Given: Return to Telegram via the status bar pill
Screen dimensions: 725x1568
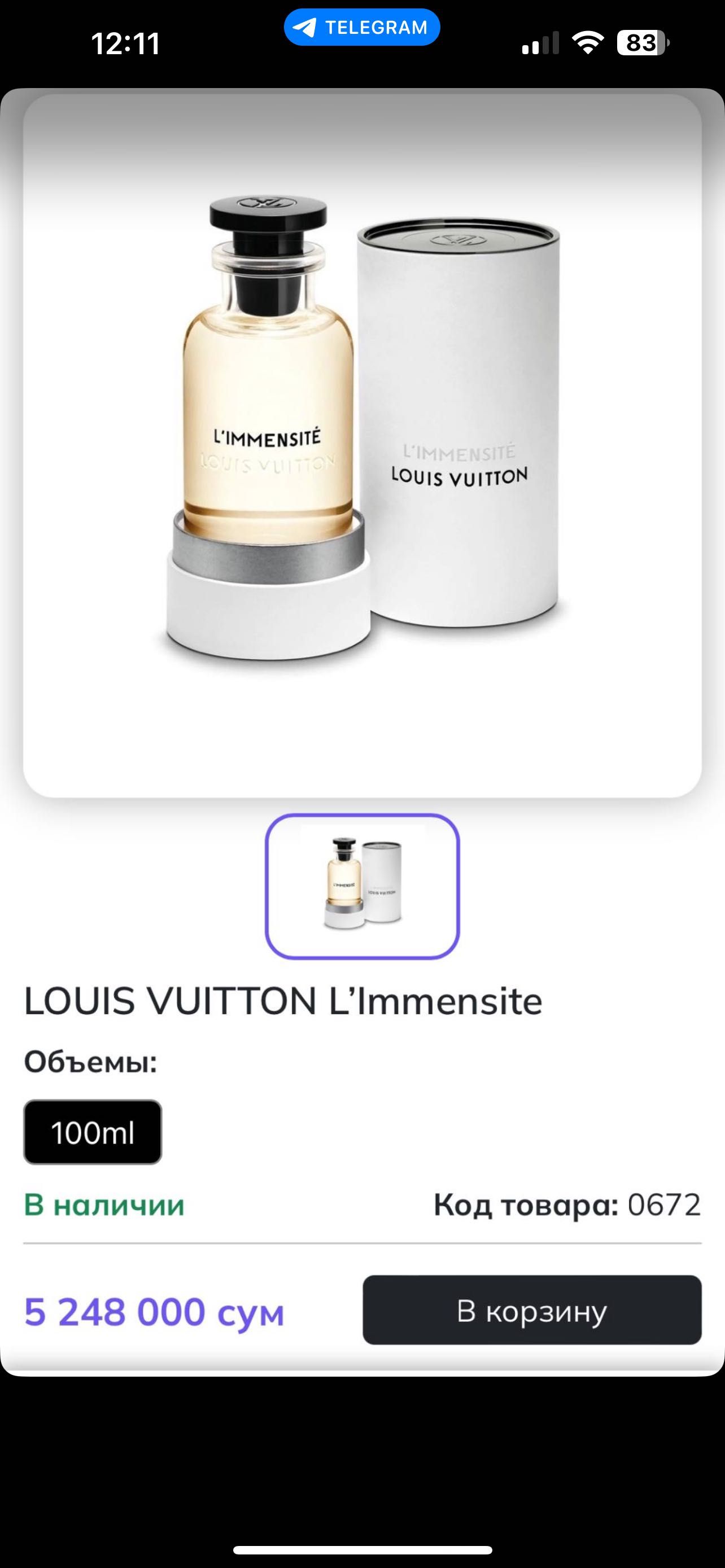Looking at the screenshot, I should tap(361, 28).
